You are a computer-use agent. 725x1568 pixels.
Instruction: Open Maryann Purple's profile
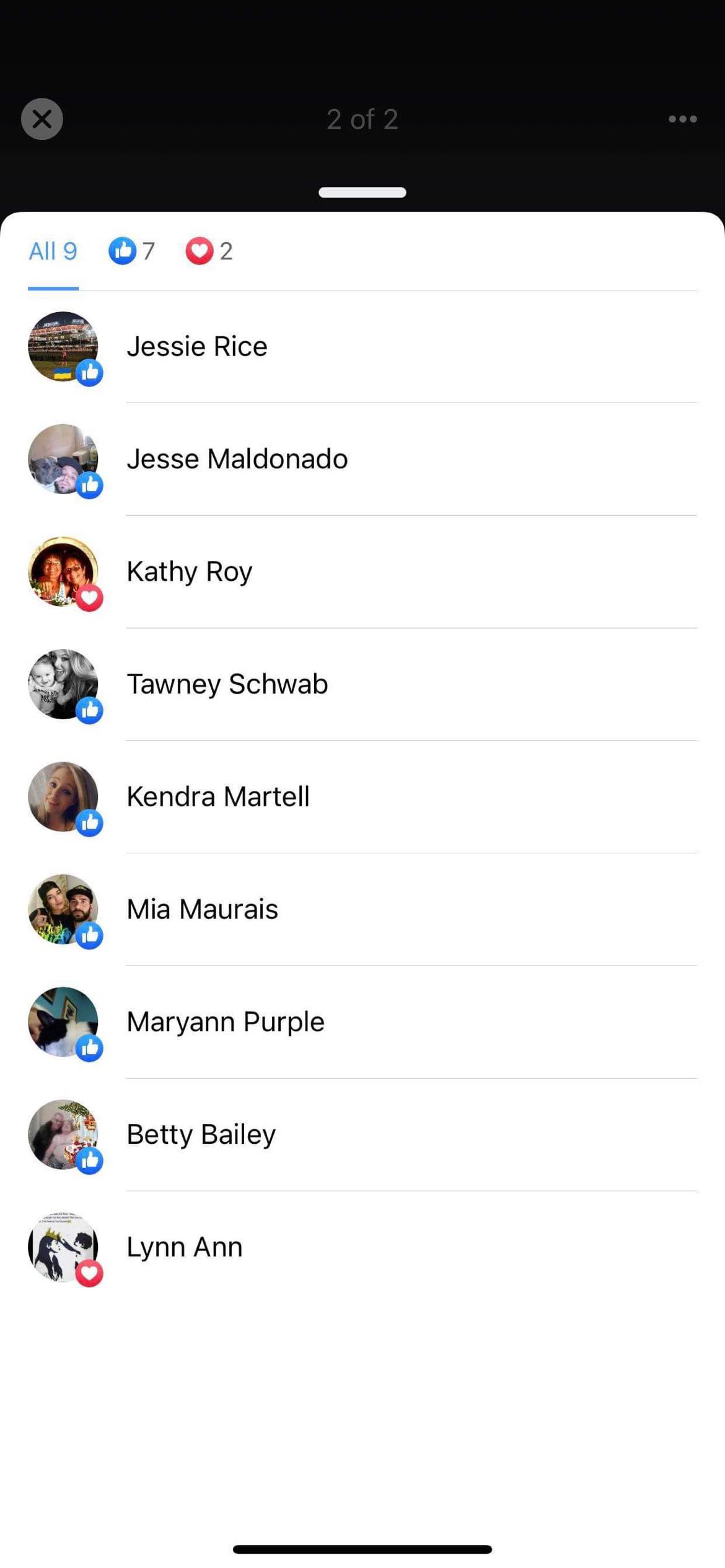[x=226, y=1022]
